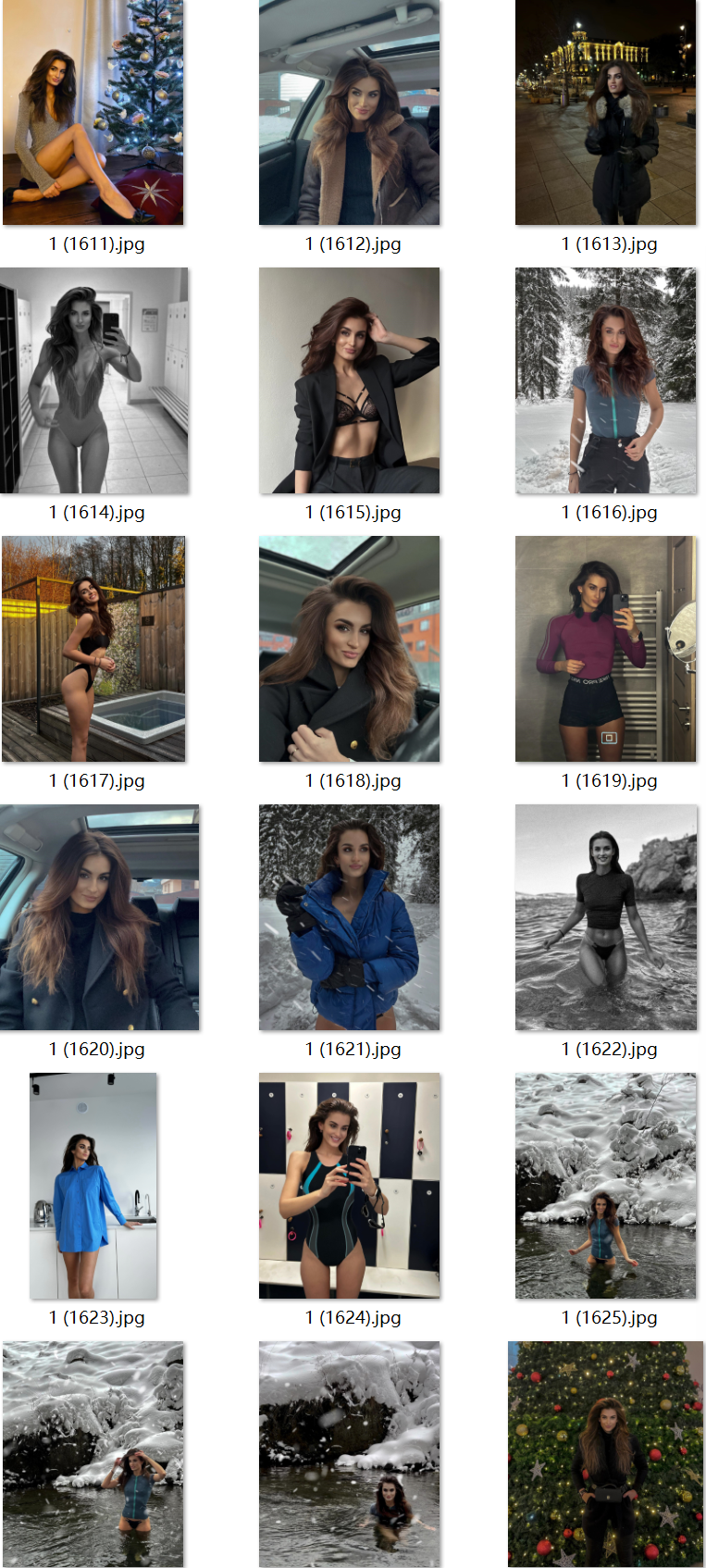Open picture 1 (1625).jpg
The height and width of the screenshot is (1568, 706).
605,1186
